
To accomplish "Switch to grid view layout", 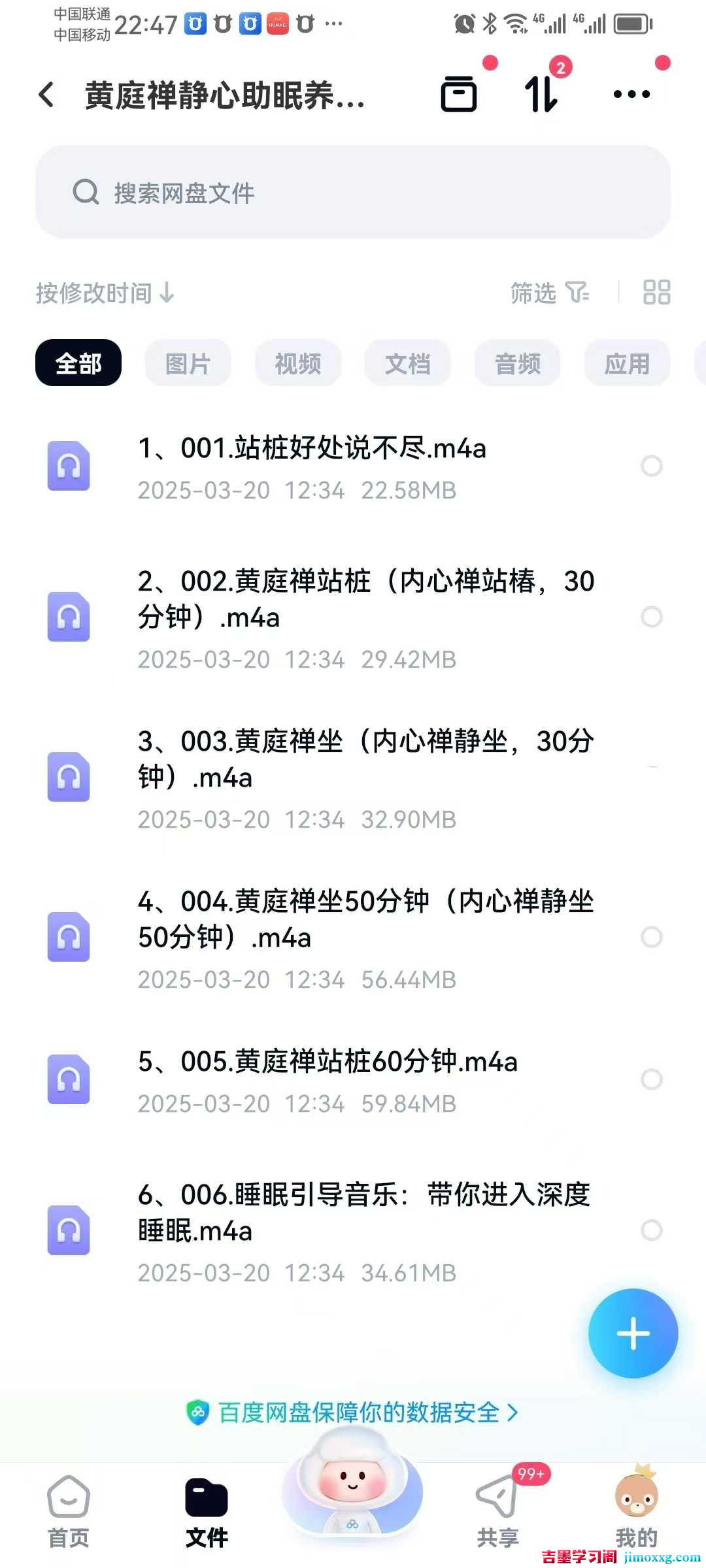I will [656, 293].
